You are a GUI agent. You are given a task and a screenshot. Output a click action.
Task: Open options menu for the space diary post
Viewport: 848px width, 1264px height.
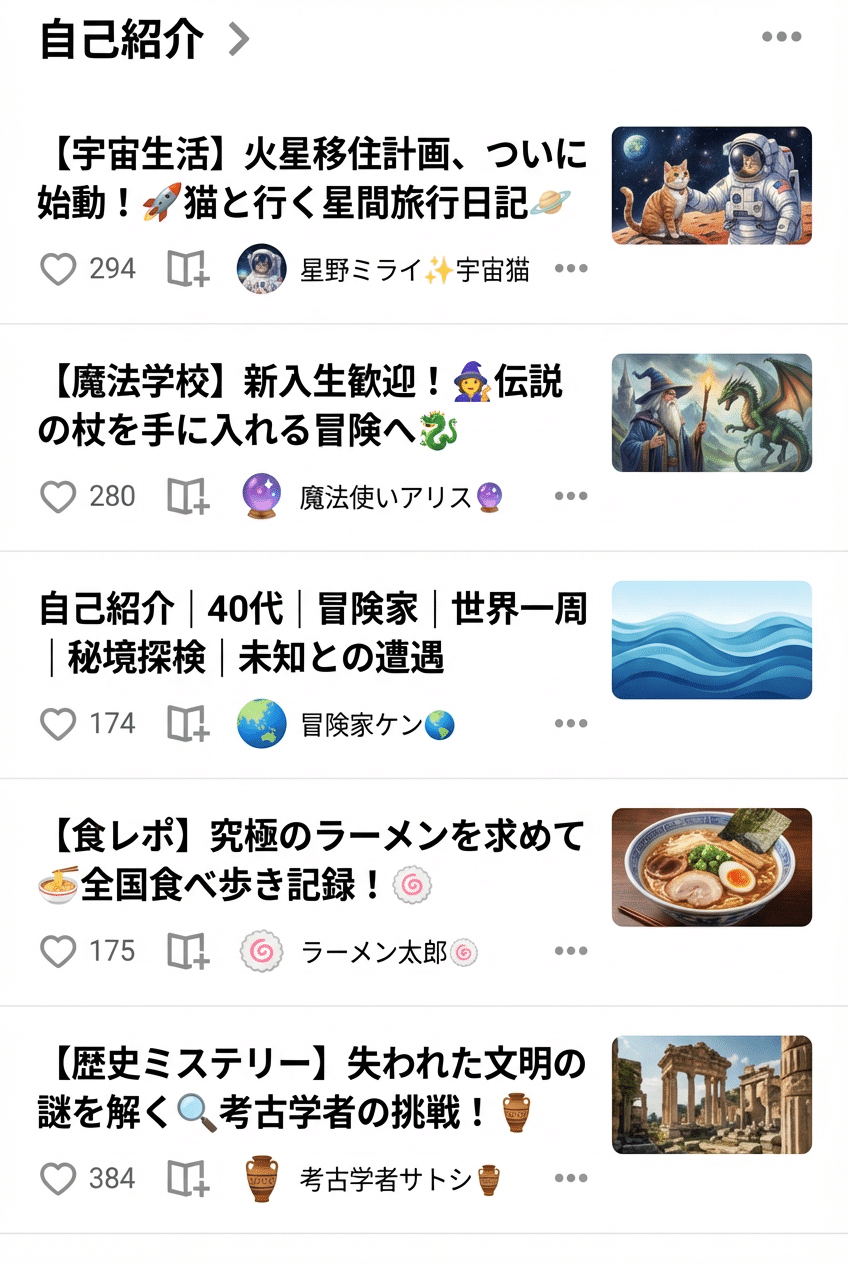click(x=570, y=268)
